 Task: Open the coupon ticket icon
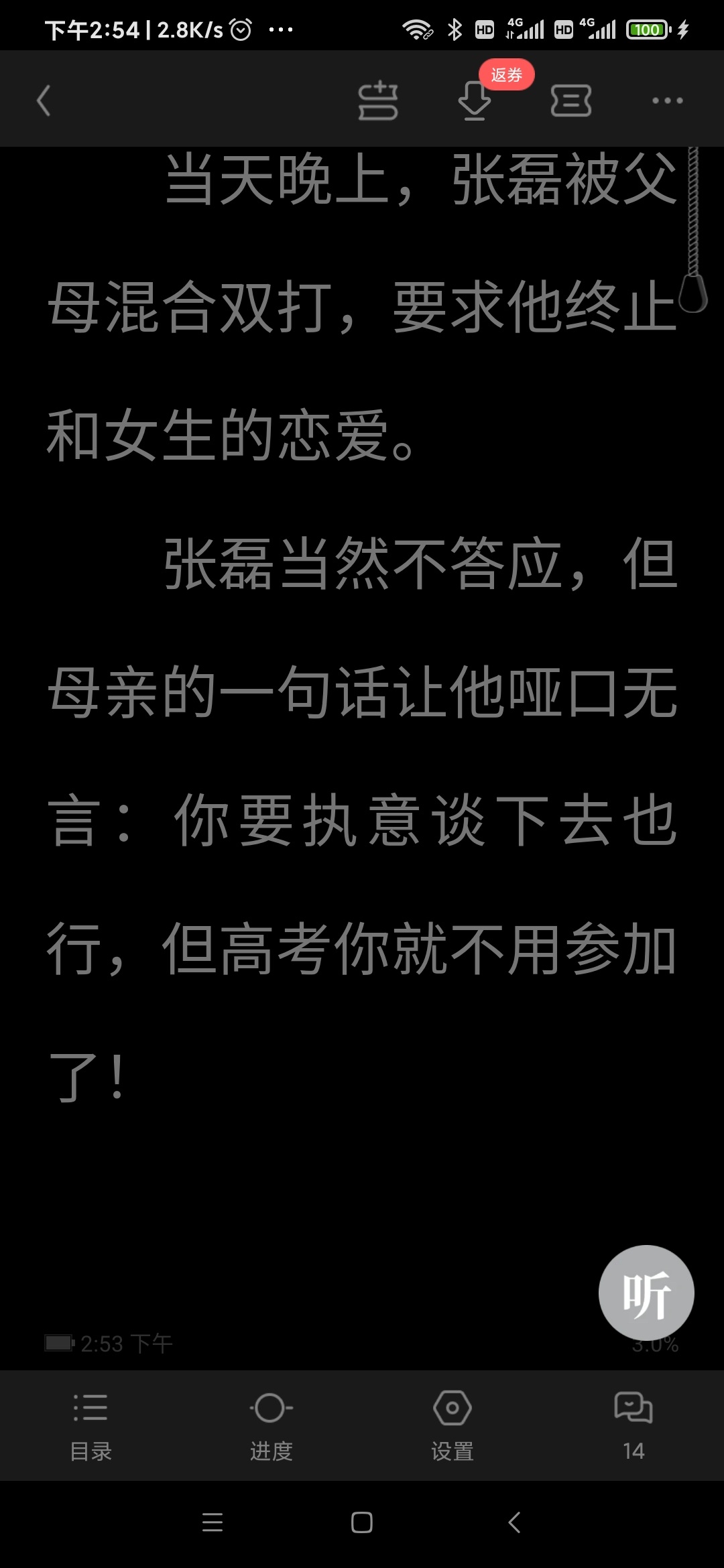pyautogui.click(x=571, y=101)
